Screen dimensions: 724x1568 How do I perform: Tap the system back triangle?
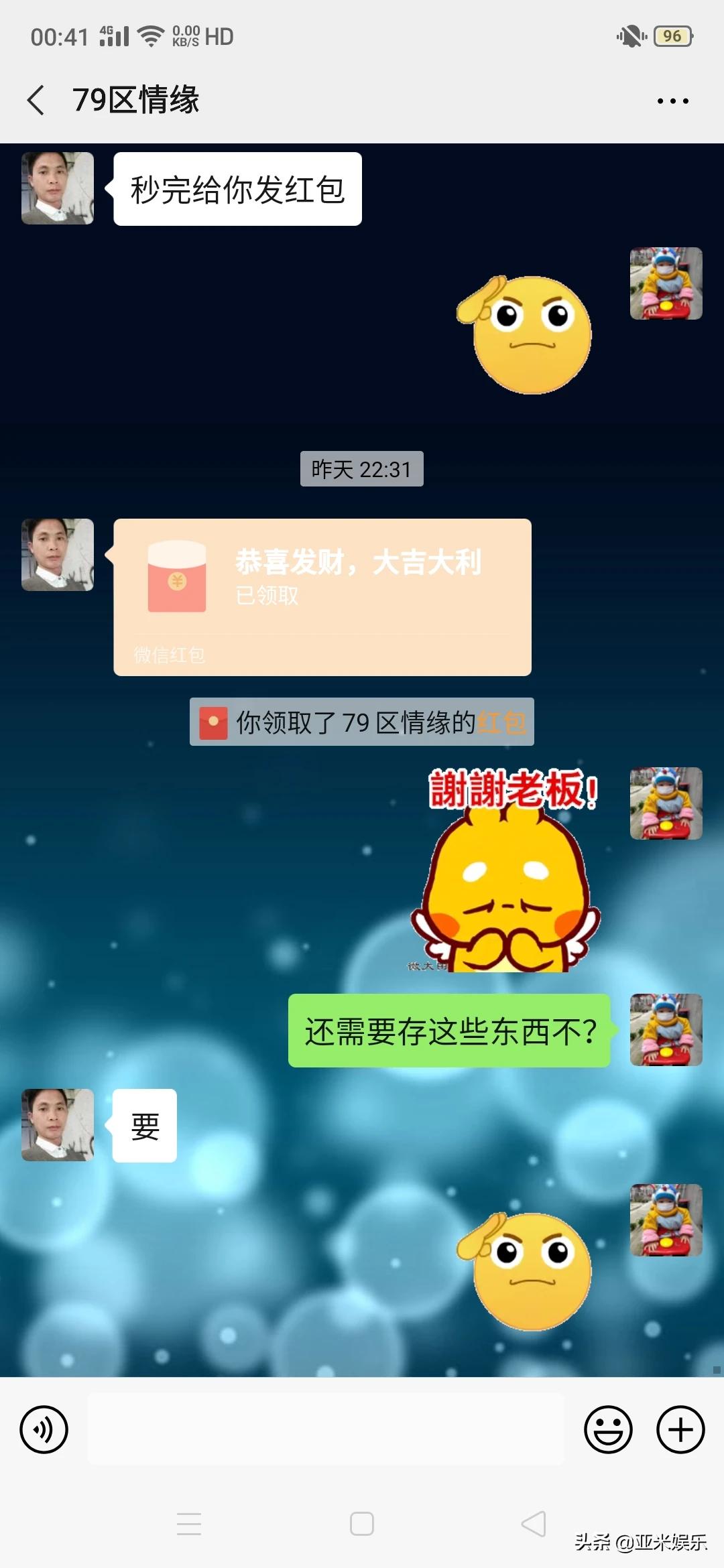pyautogui.click(x=534, y=1524)
